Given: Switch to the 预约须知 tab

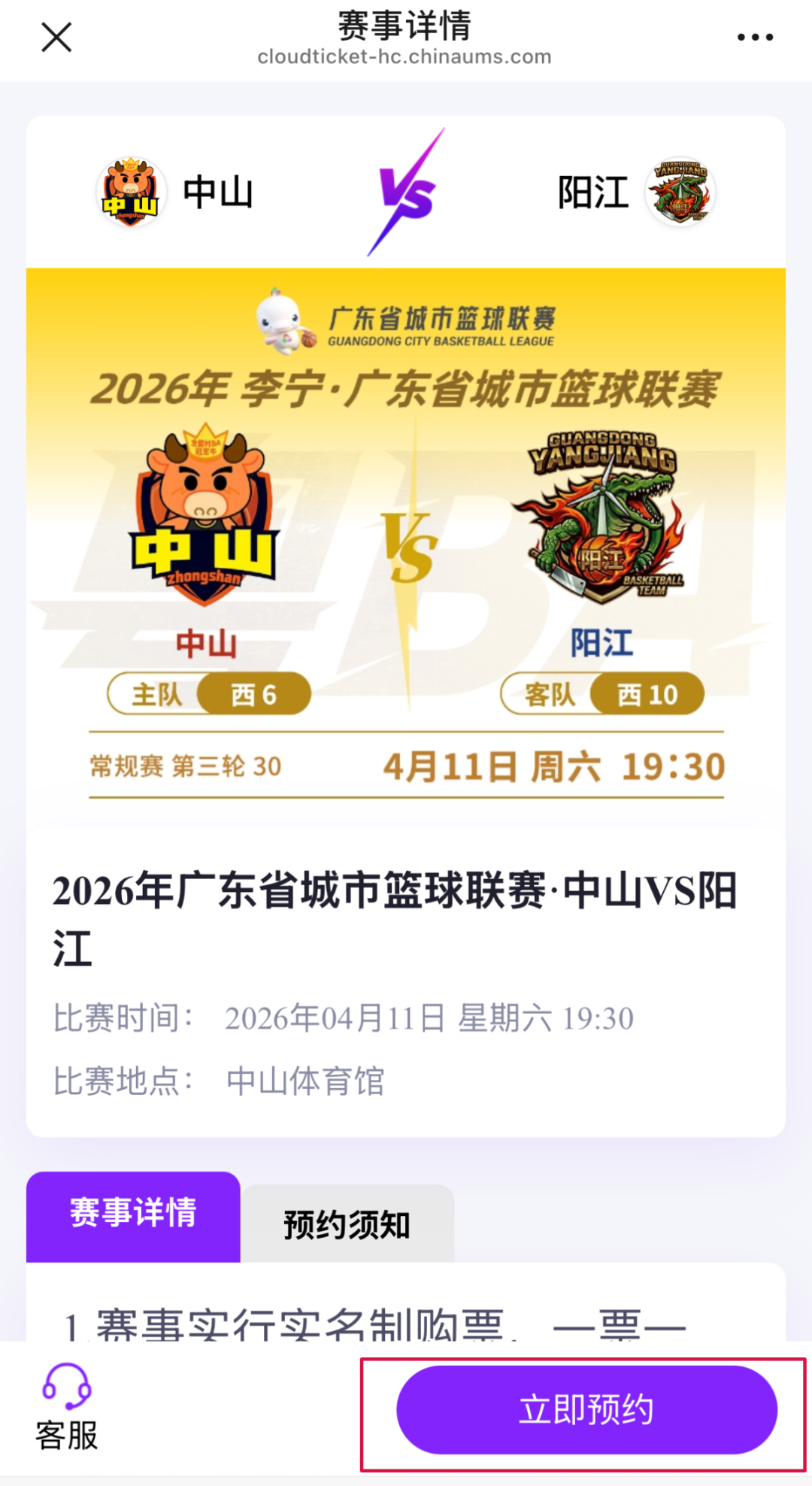Looking at the screenshot, I should pos(347,1224).
